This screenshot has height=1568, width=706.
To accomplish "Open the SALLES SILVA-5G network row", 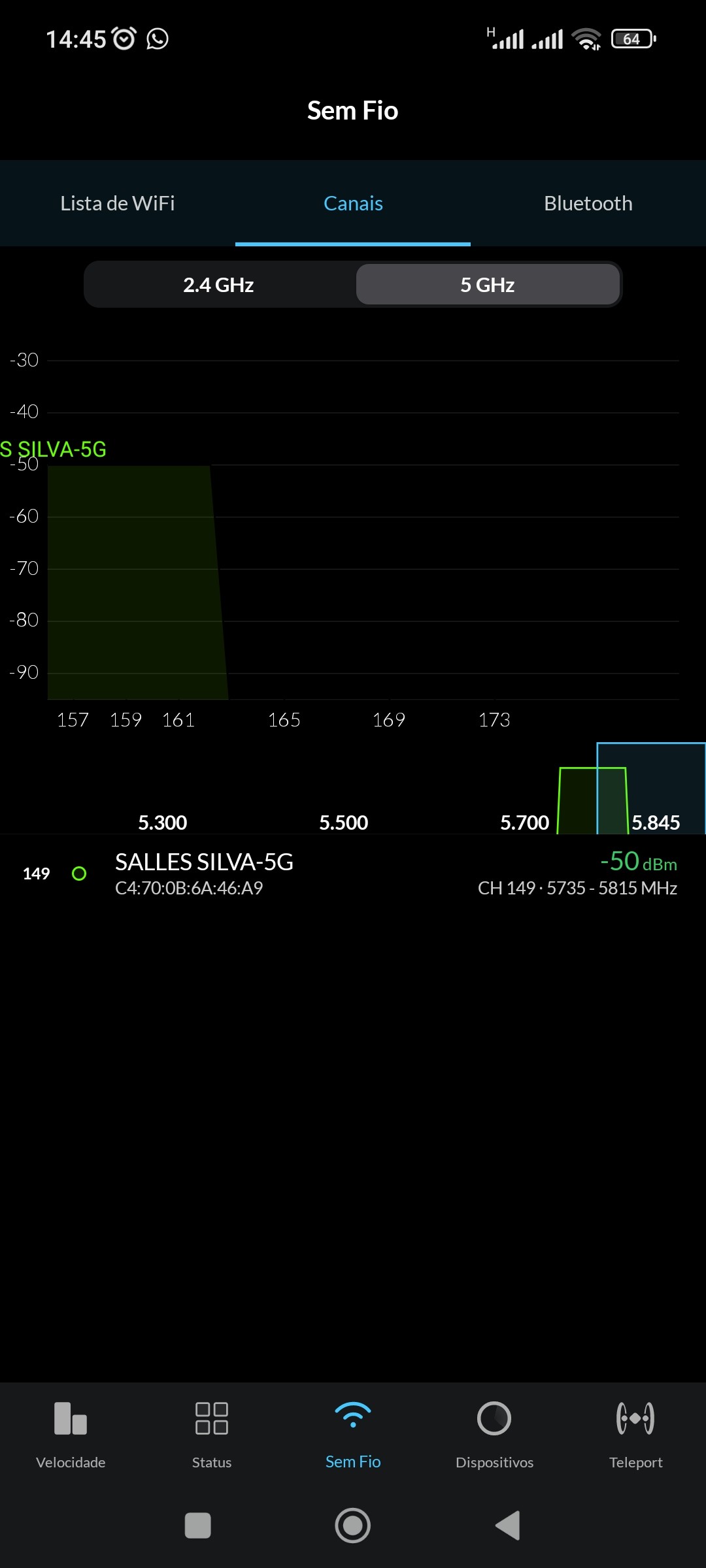I will click(x=353, y=874).
